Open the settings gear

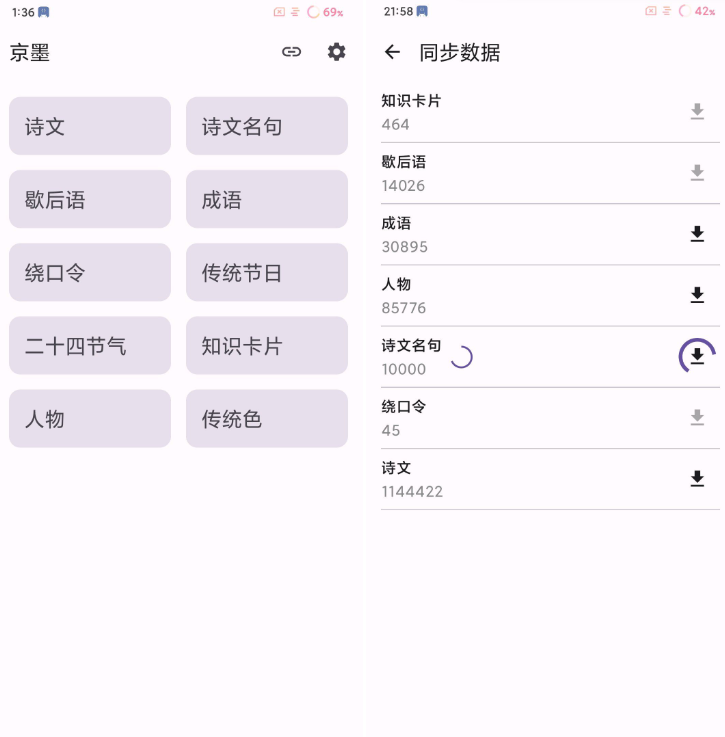click(x=337, y=52)
